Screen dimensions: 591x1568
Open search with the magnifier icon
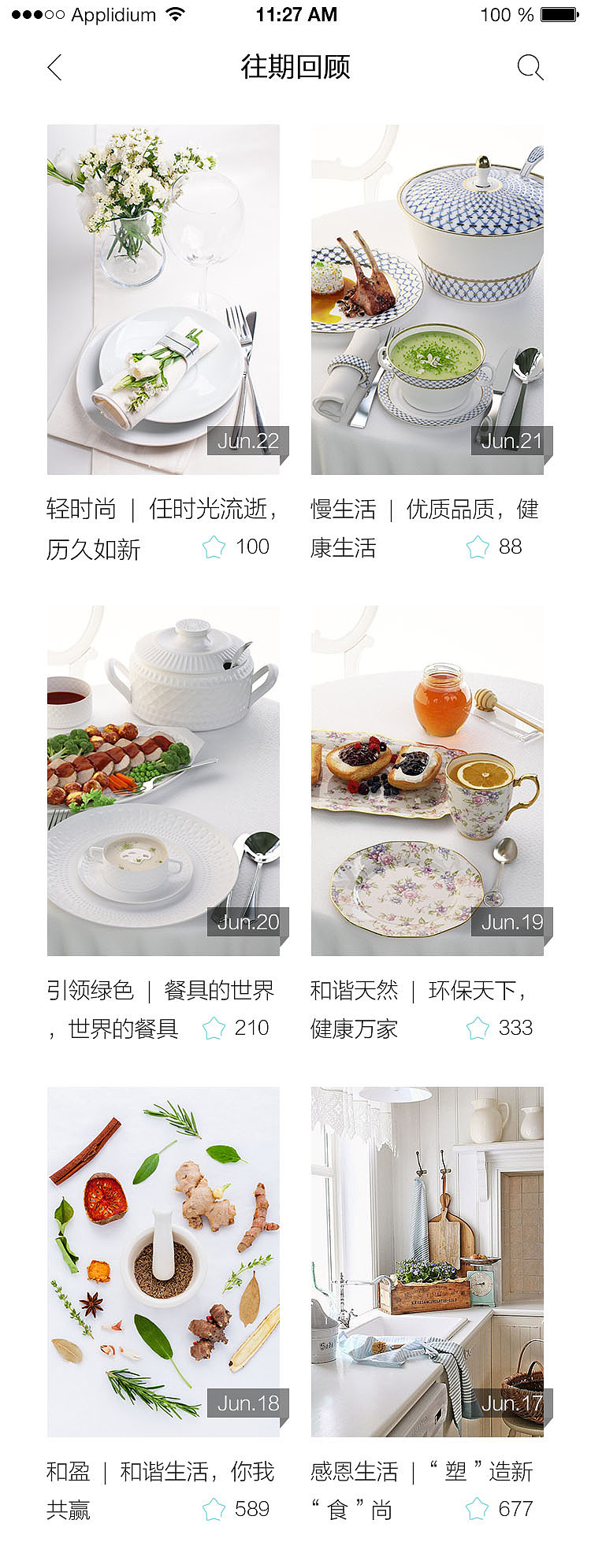(531, 67)
